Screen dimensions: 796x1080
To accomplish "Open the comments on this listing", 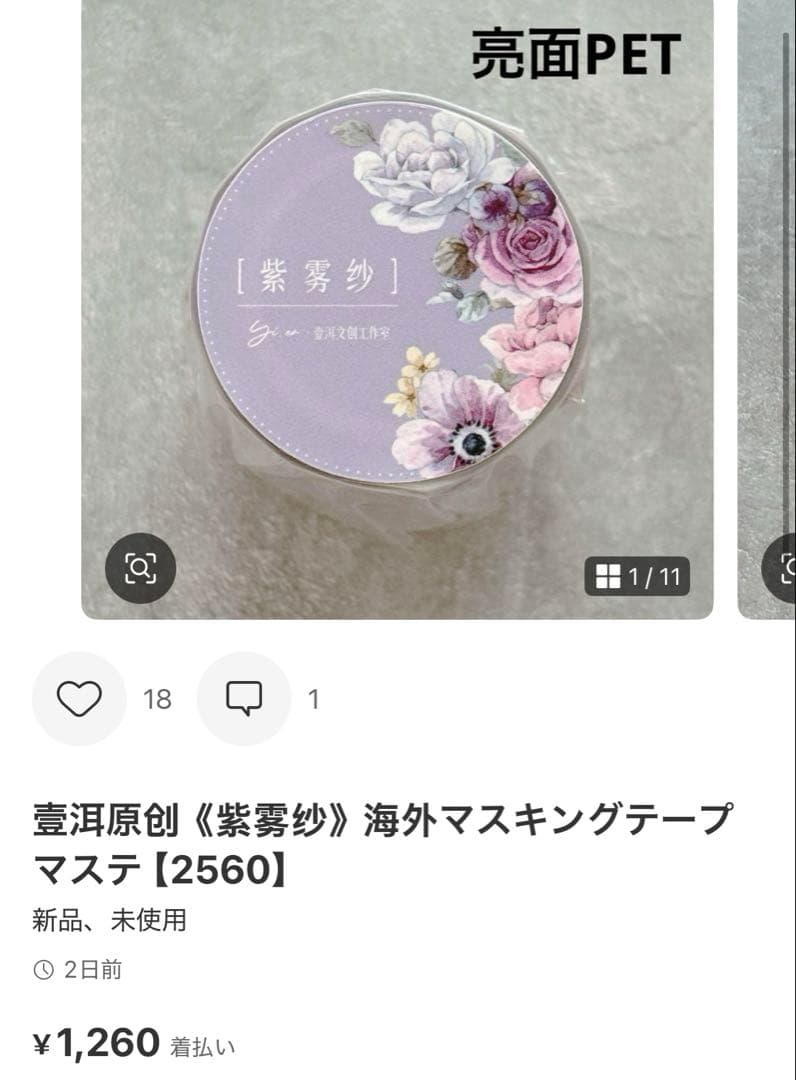I will (244, 698).
